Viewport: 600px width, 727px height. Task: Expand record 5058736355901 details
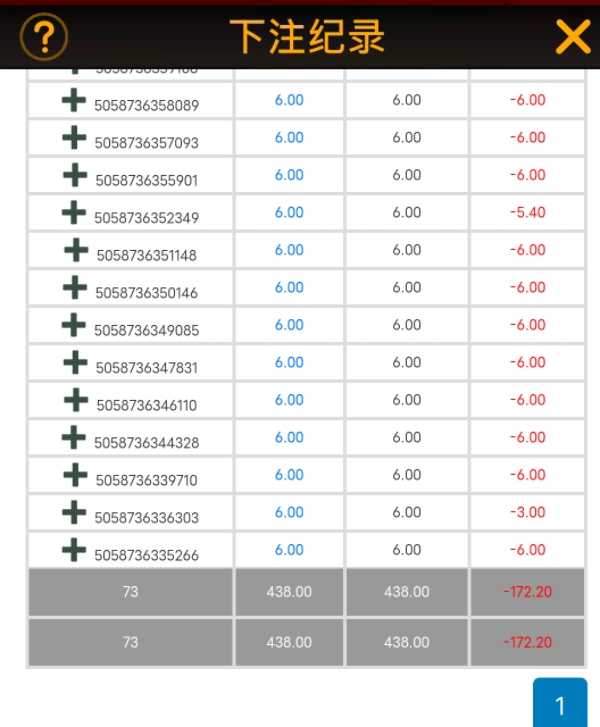click(x=75, y=175)
